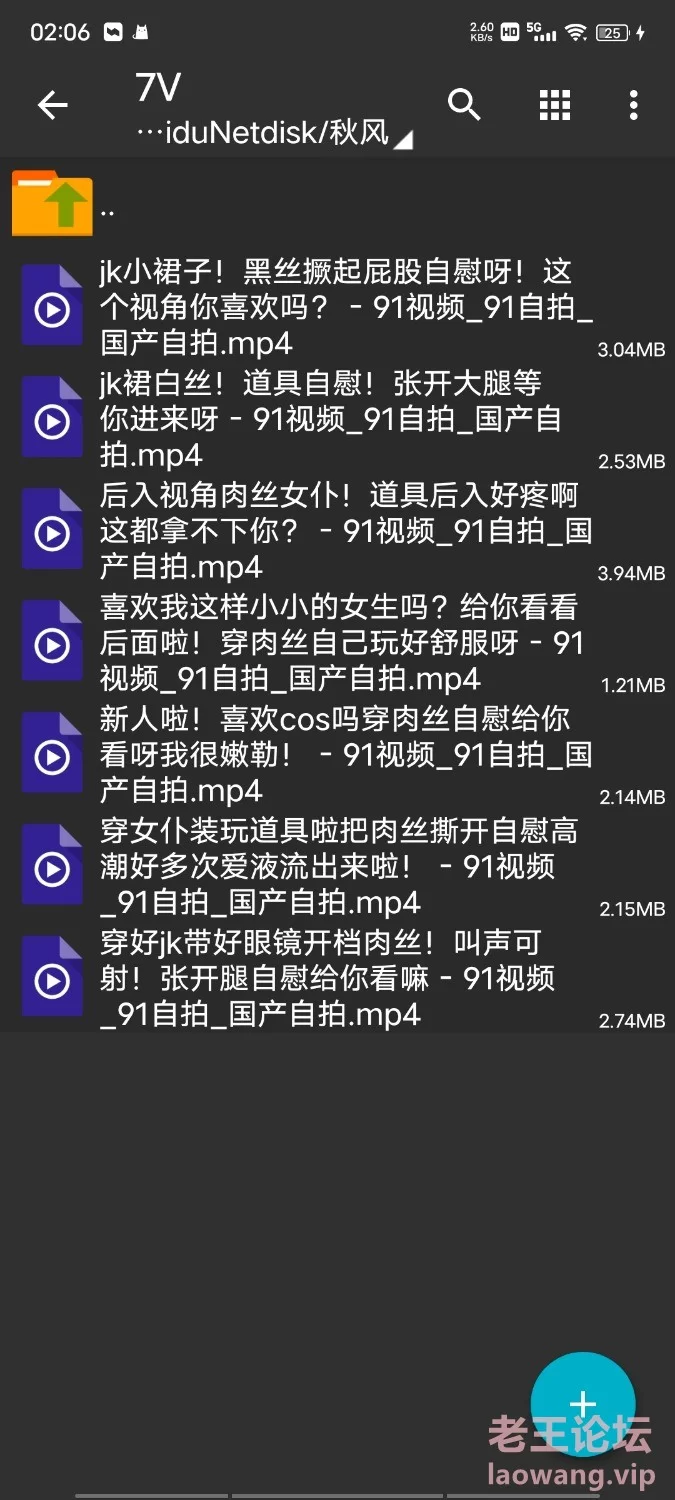This screenshot has width=675, height=1500.
Task: Open the 3.94MB mp4 video file
Action: 337,532
